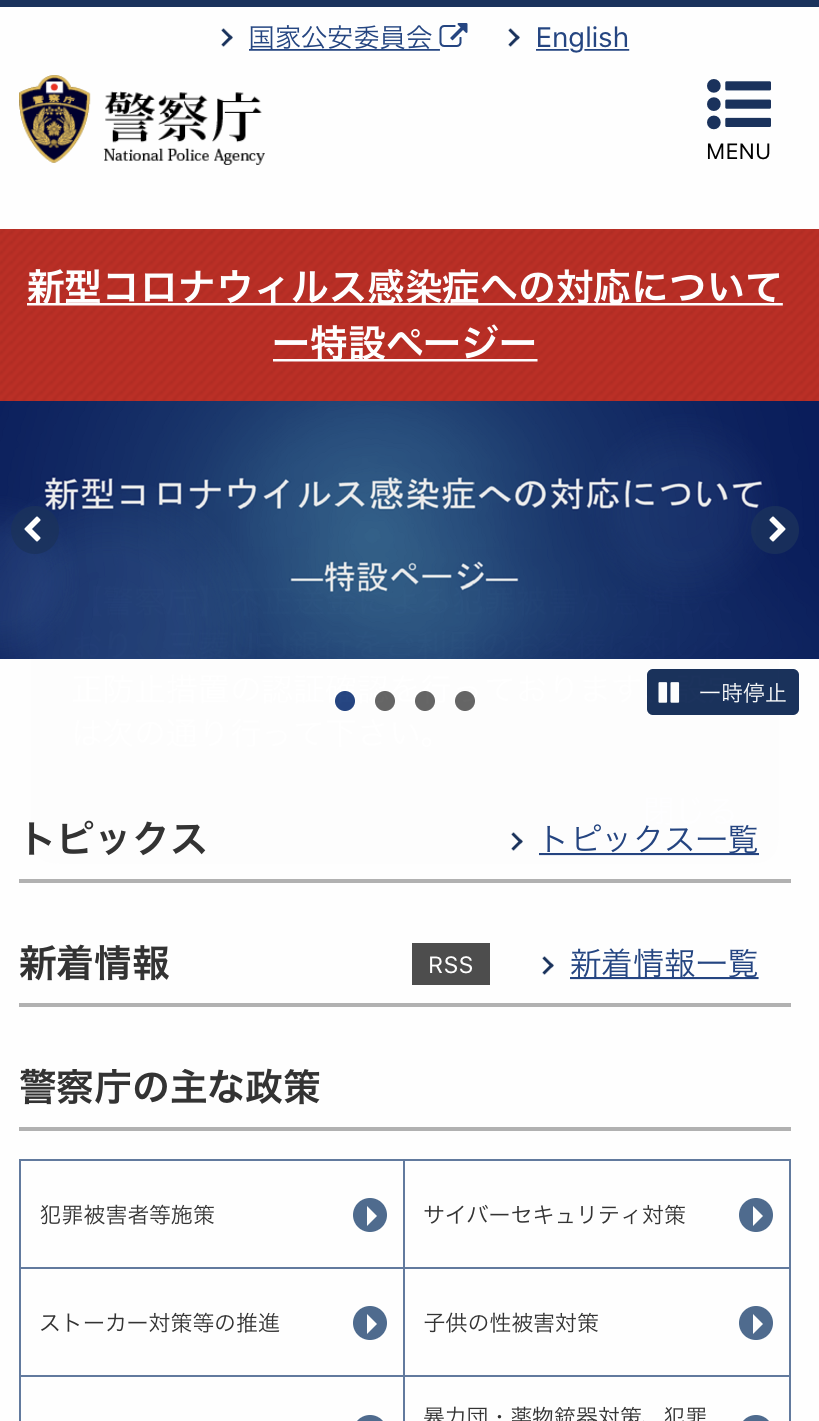Advance to the next carousel slide

tap(775, 529)
